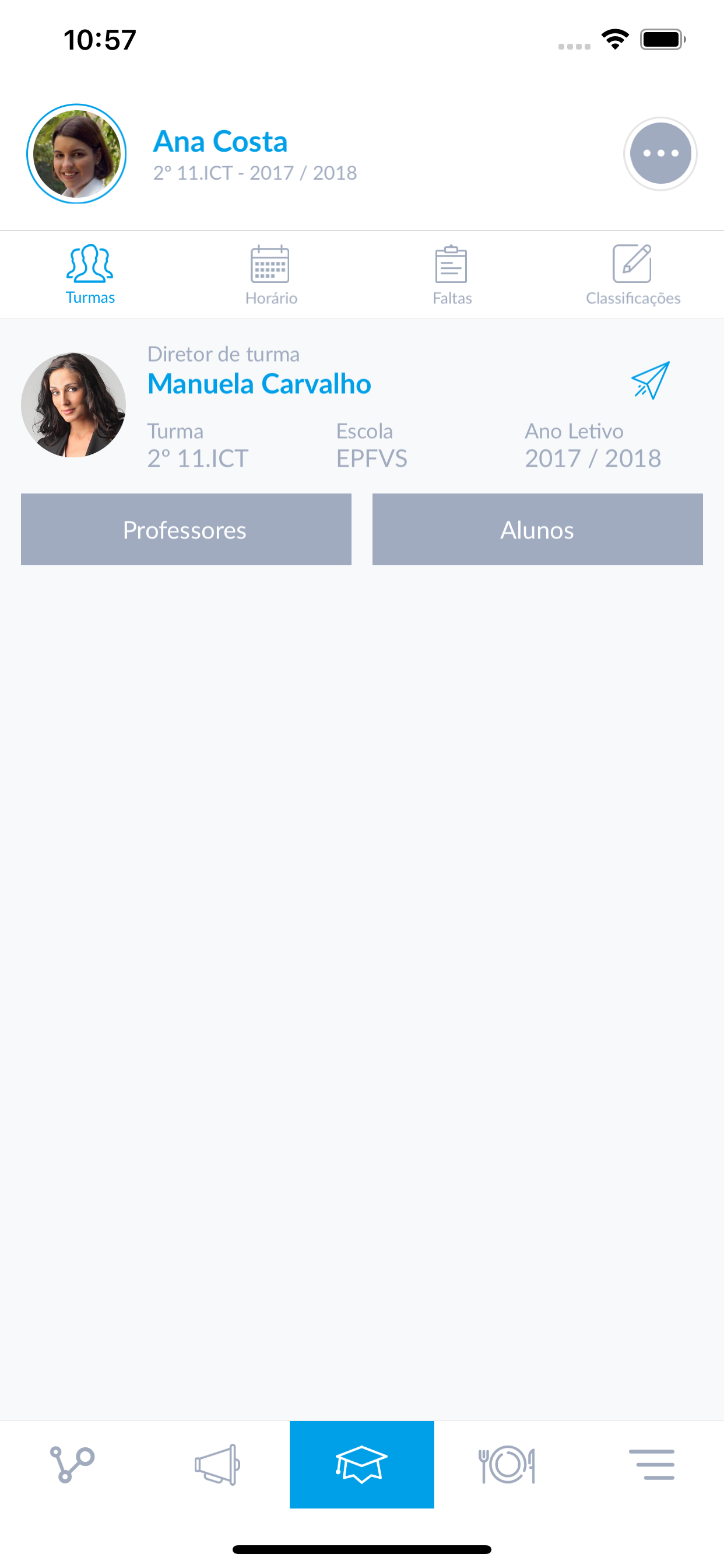The height and width of the screenshot is (1568, 724).
Task: Open the three-dot options menu
Action: click(659, 154)
